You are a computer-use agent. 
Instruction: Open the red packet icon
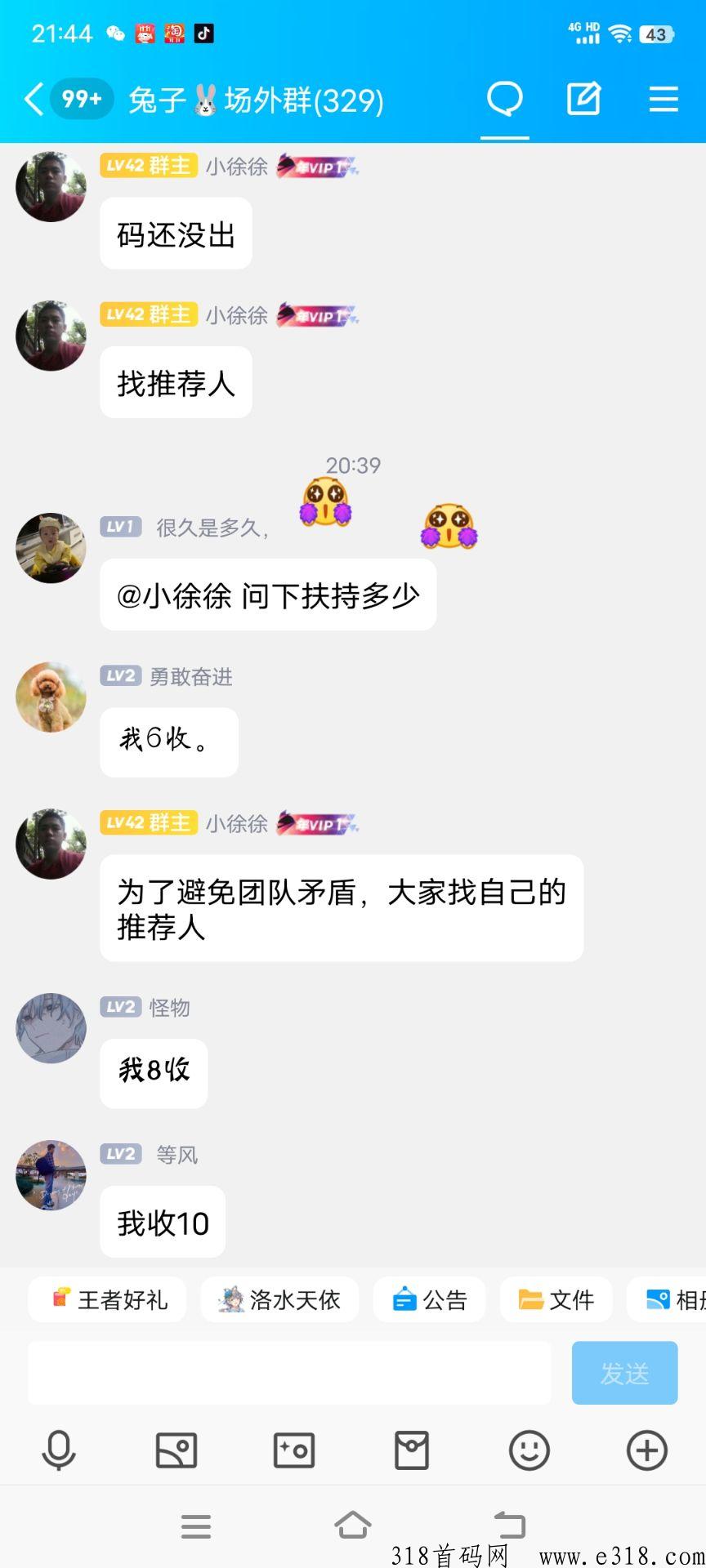412,1450
